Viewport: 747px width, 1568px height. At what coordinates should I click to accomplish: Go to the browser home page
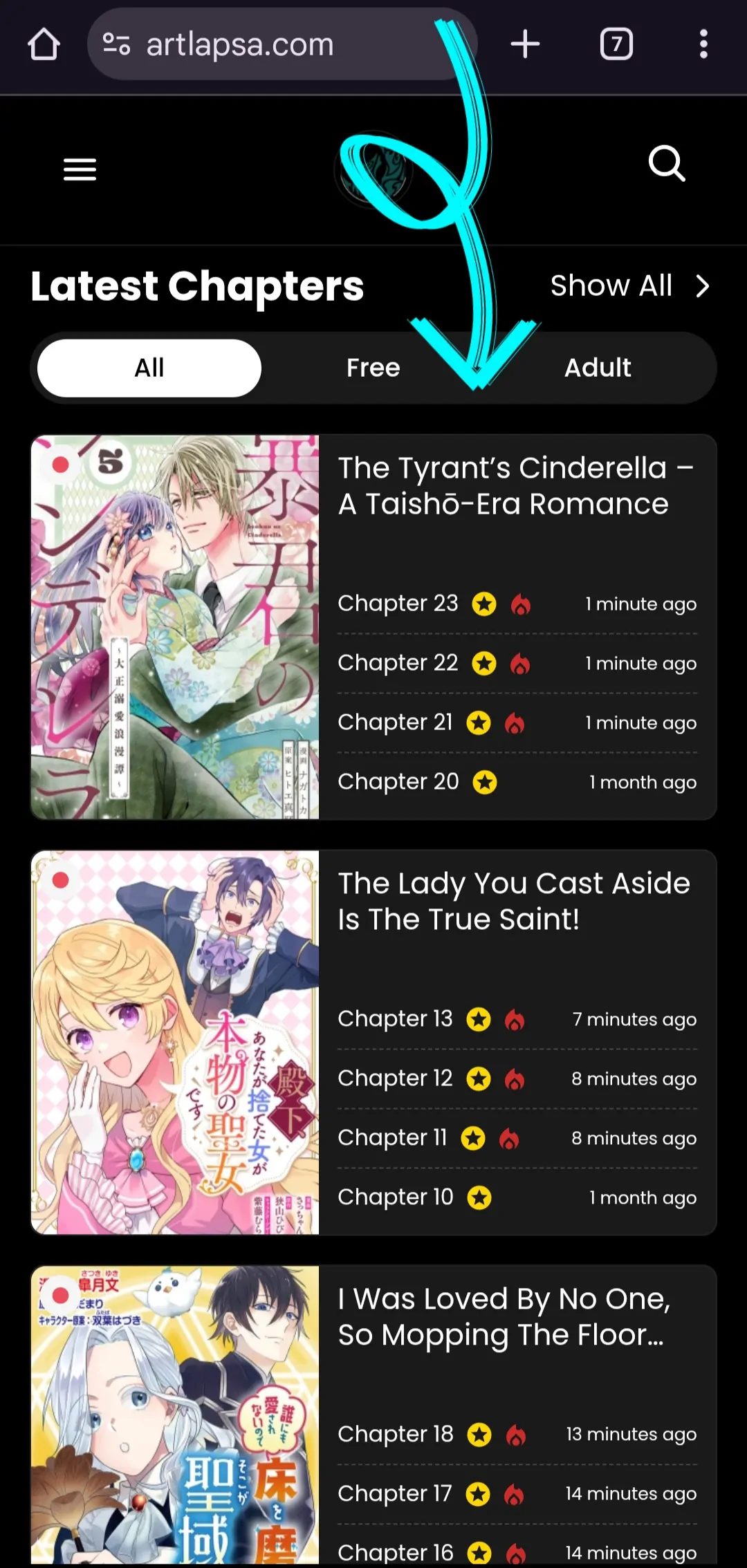44,45
